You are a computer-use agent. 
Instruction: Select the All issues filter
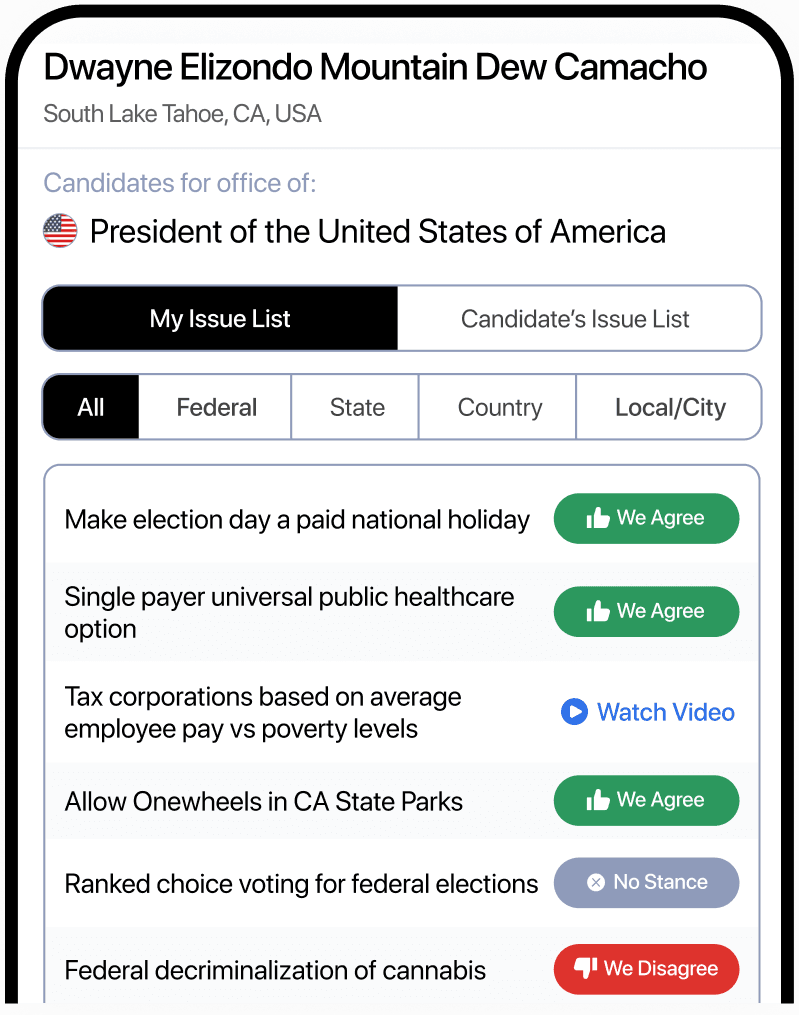click(x=90, y=407)
